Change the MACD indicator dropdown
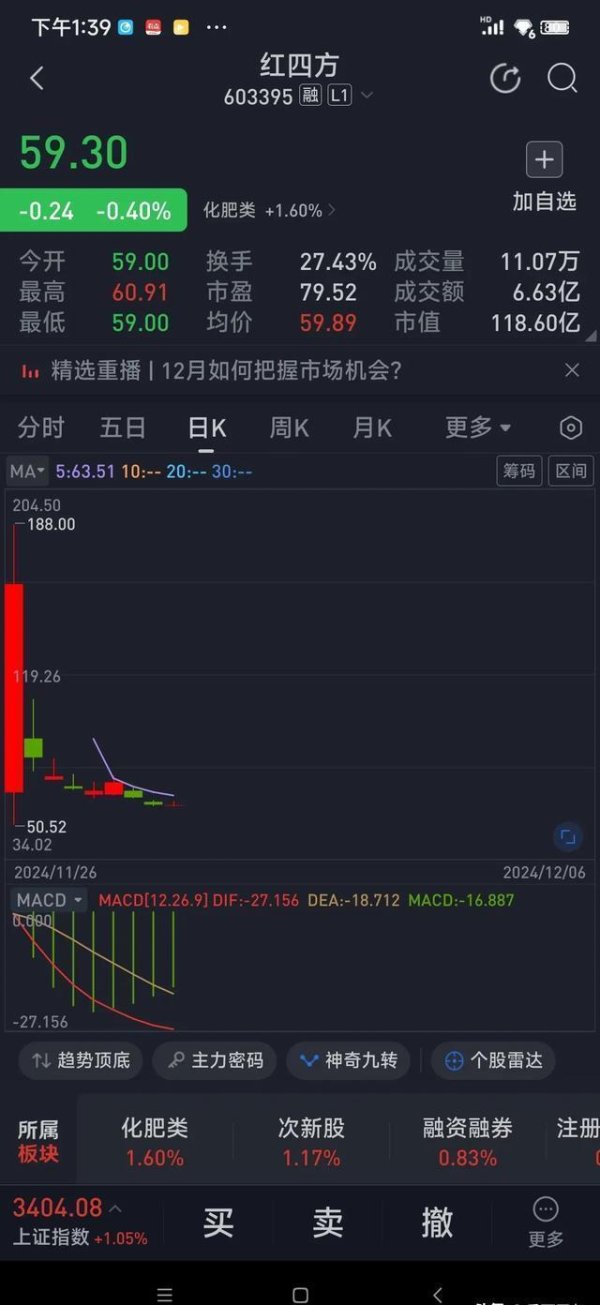Screen dimensions: 600x1305 (x=50, y=900)
